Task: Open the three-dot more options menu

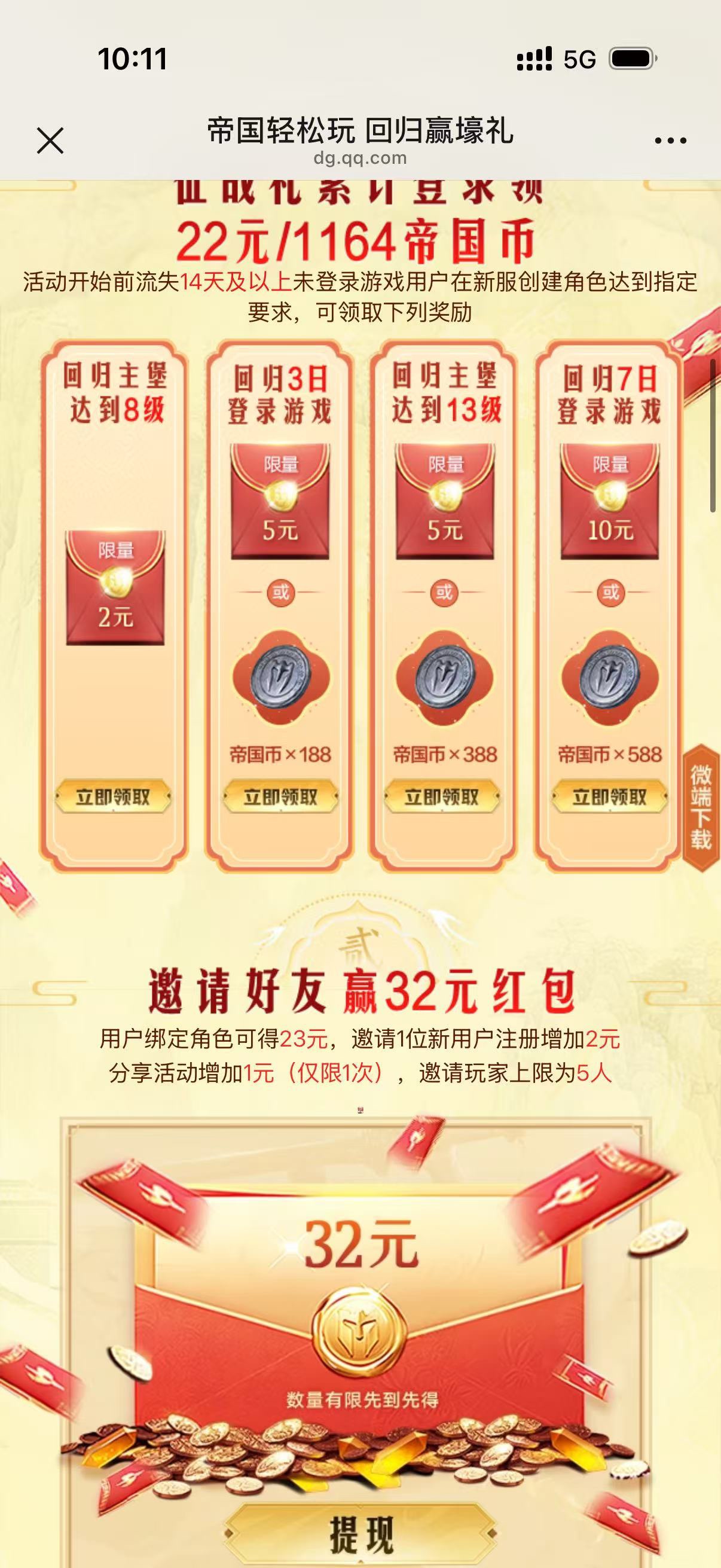Action: tap(670, 141)
